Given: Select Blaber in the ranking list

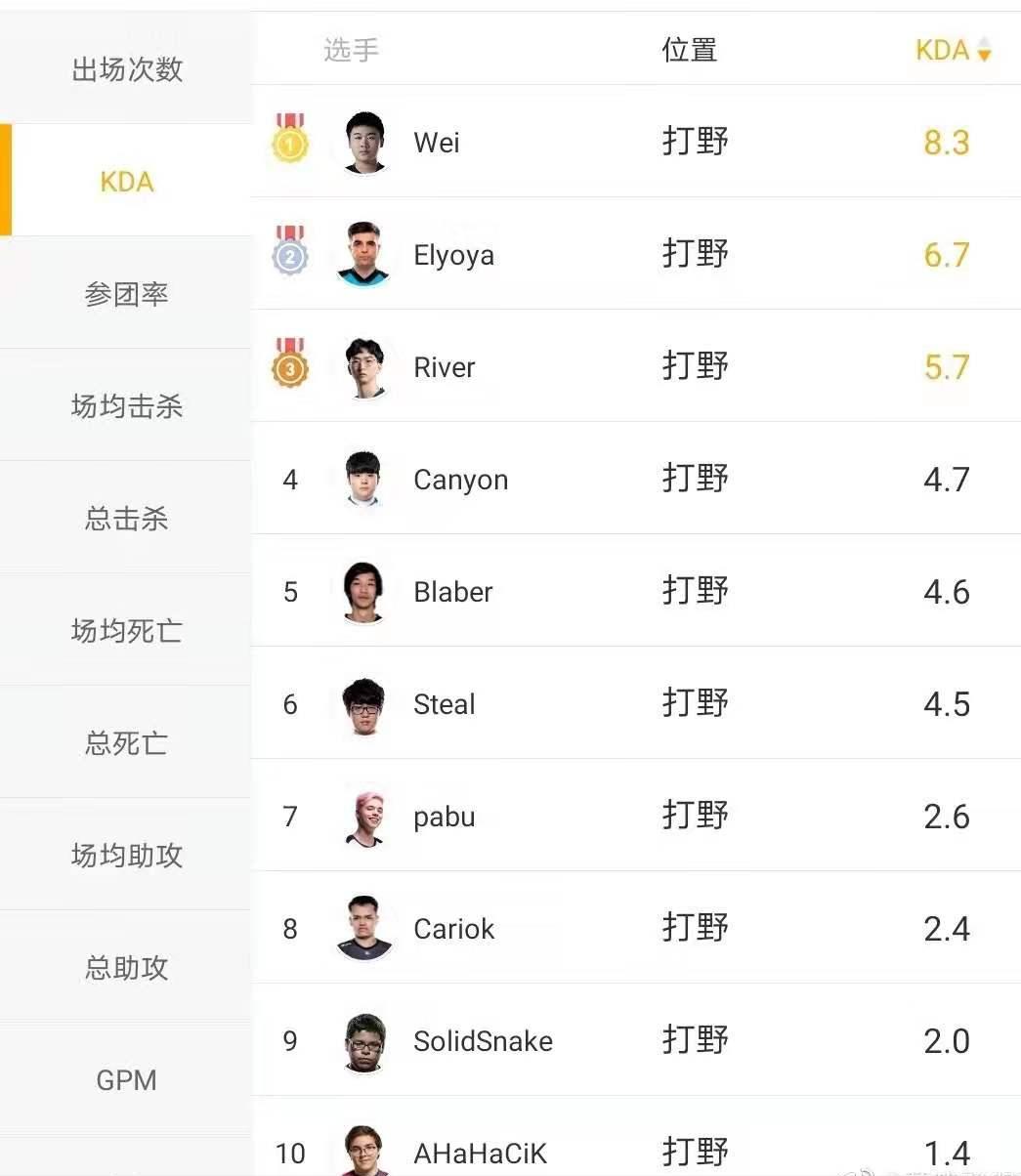Looking at the screenshot, I should point(452,592).
